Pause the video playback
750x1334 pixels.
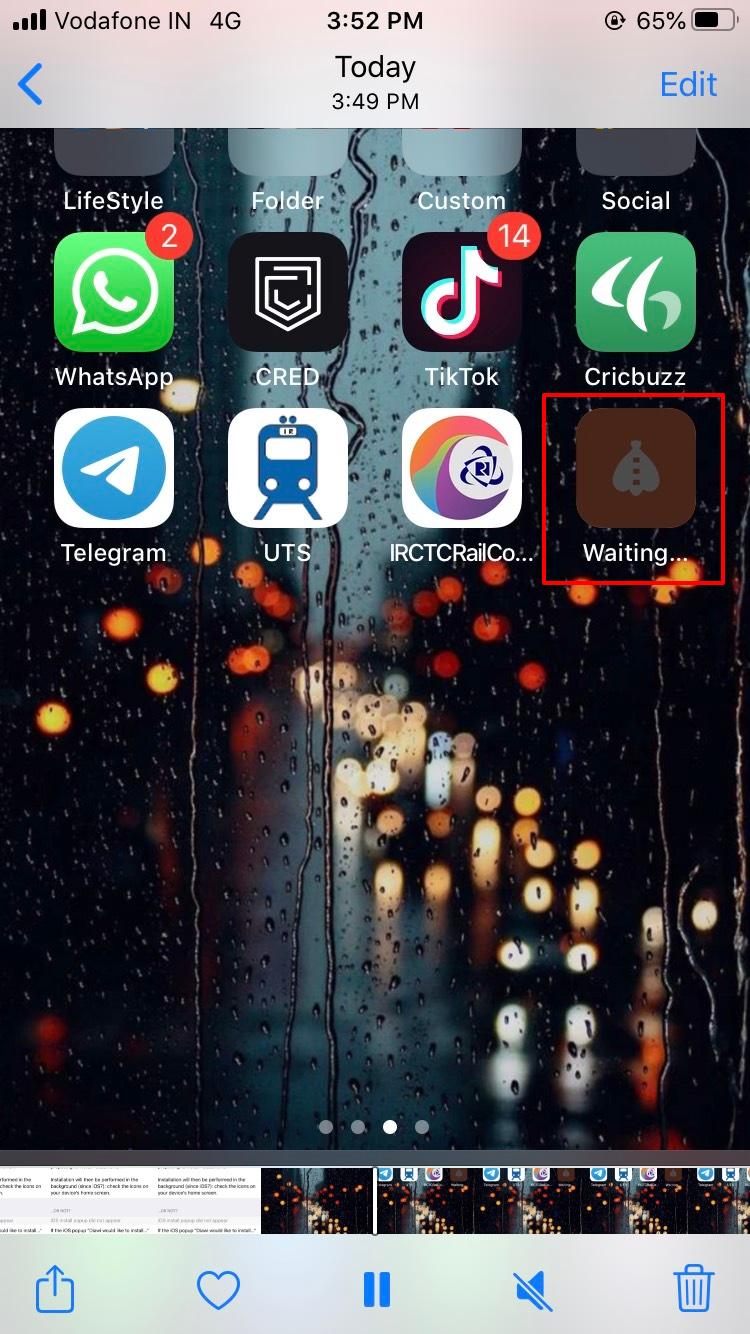pyautogui.click(x=376, y=1290)
